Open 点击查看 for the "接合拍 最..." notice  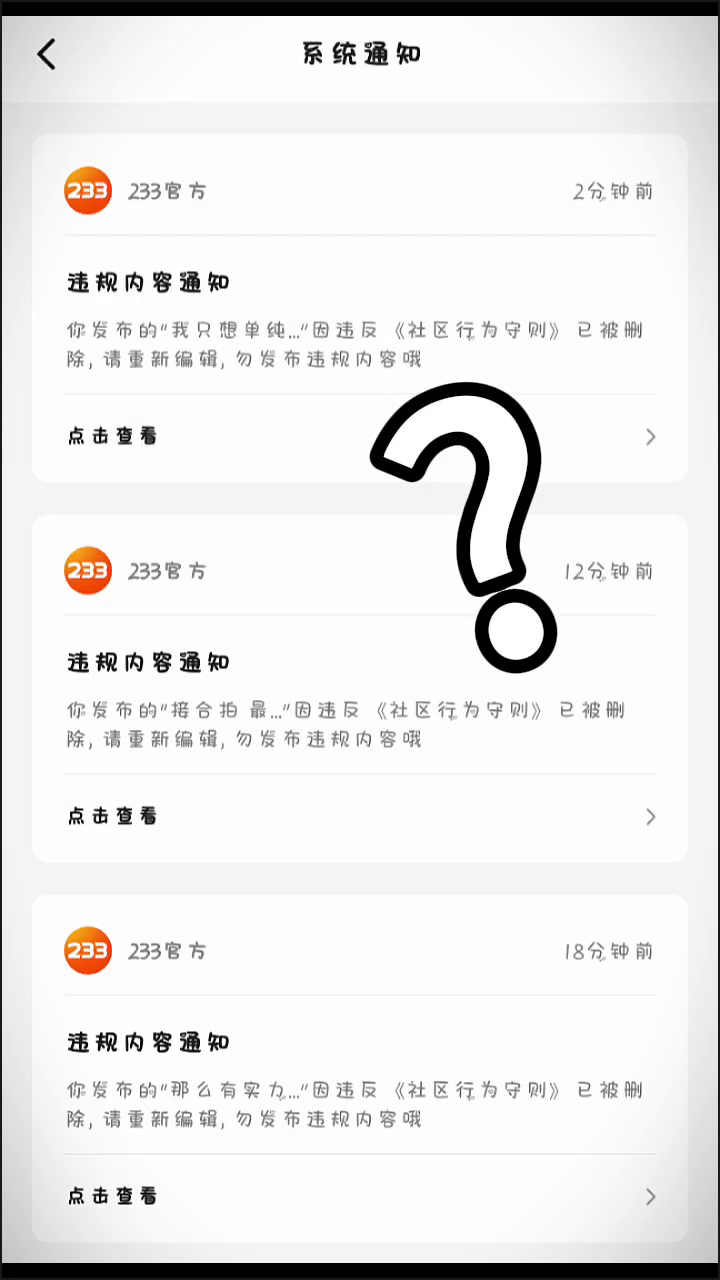pyautogui.click(x=113, y=816)
